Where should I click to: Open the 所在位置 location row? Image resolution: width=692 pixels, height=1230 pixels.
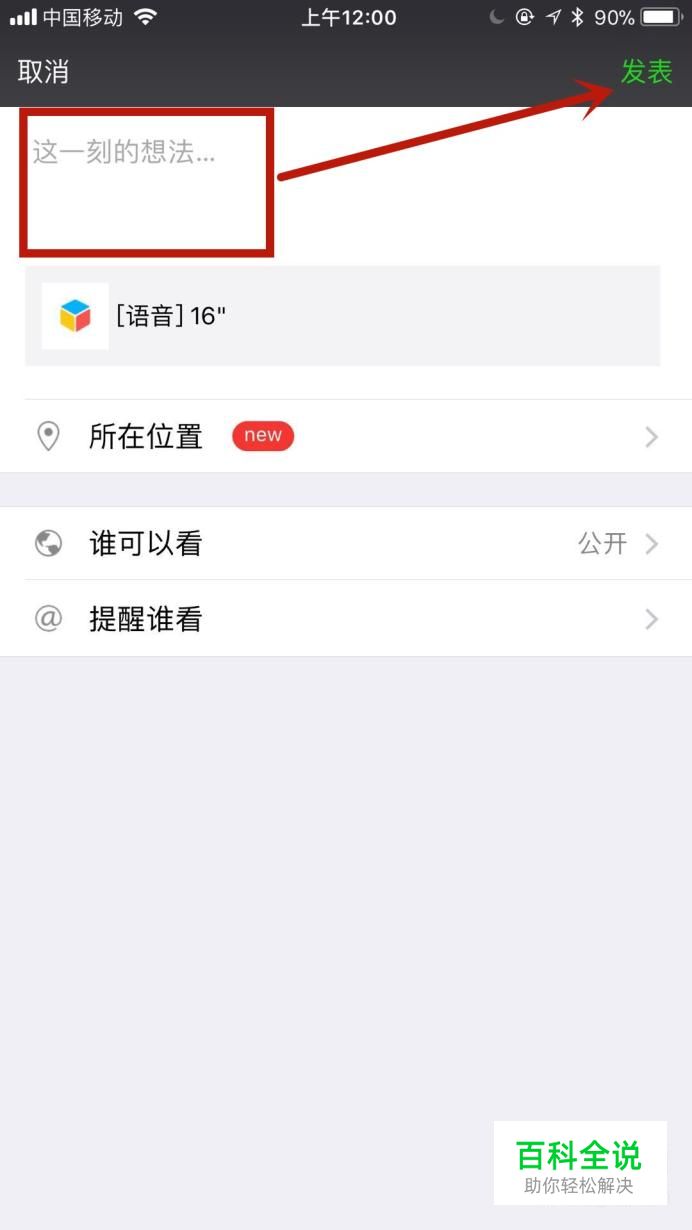point(346,436)
